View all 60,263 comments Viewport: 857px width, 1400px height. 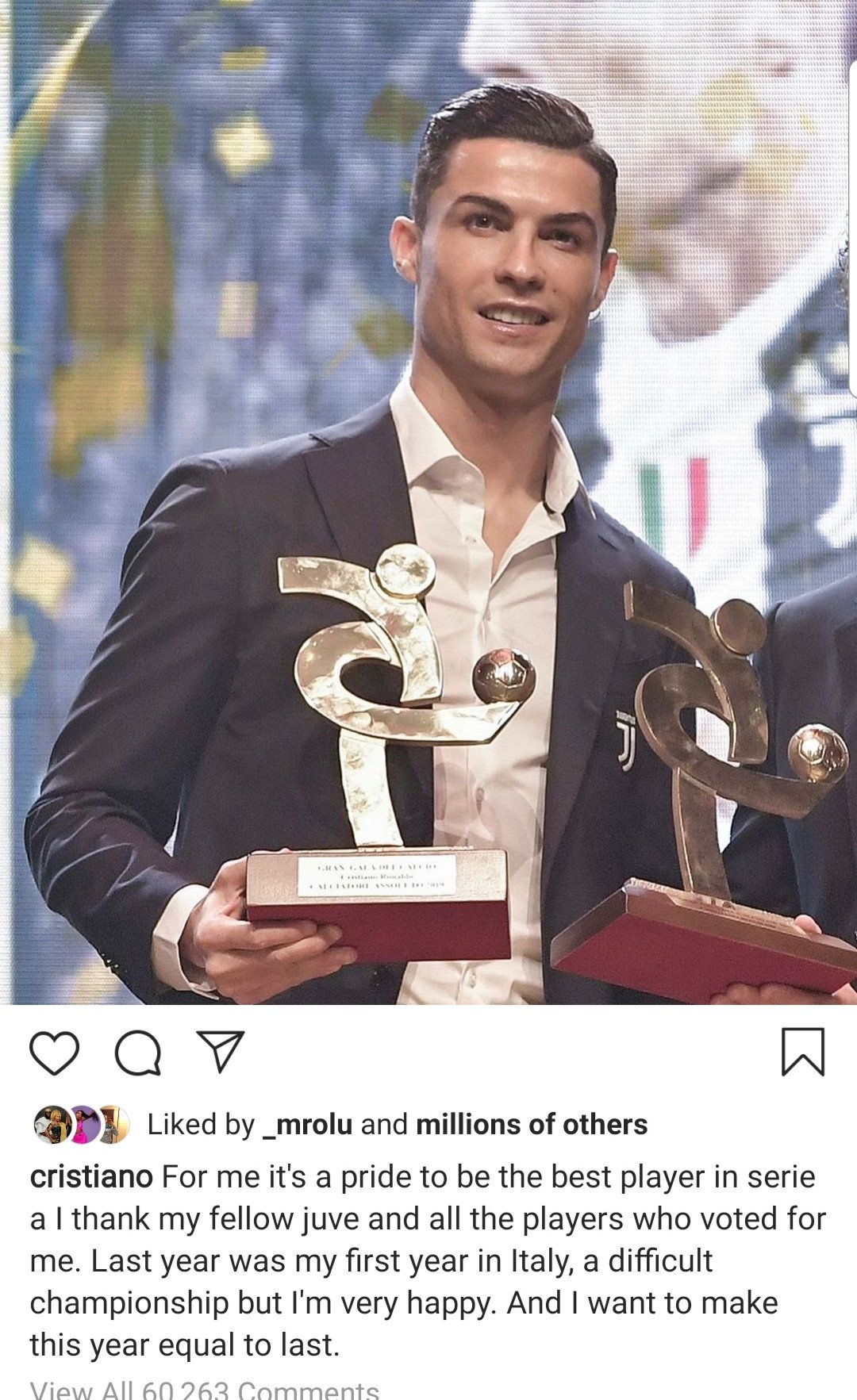[x=205, y=1388]
